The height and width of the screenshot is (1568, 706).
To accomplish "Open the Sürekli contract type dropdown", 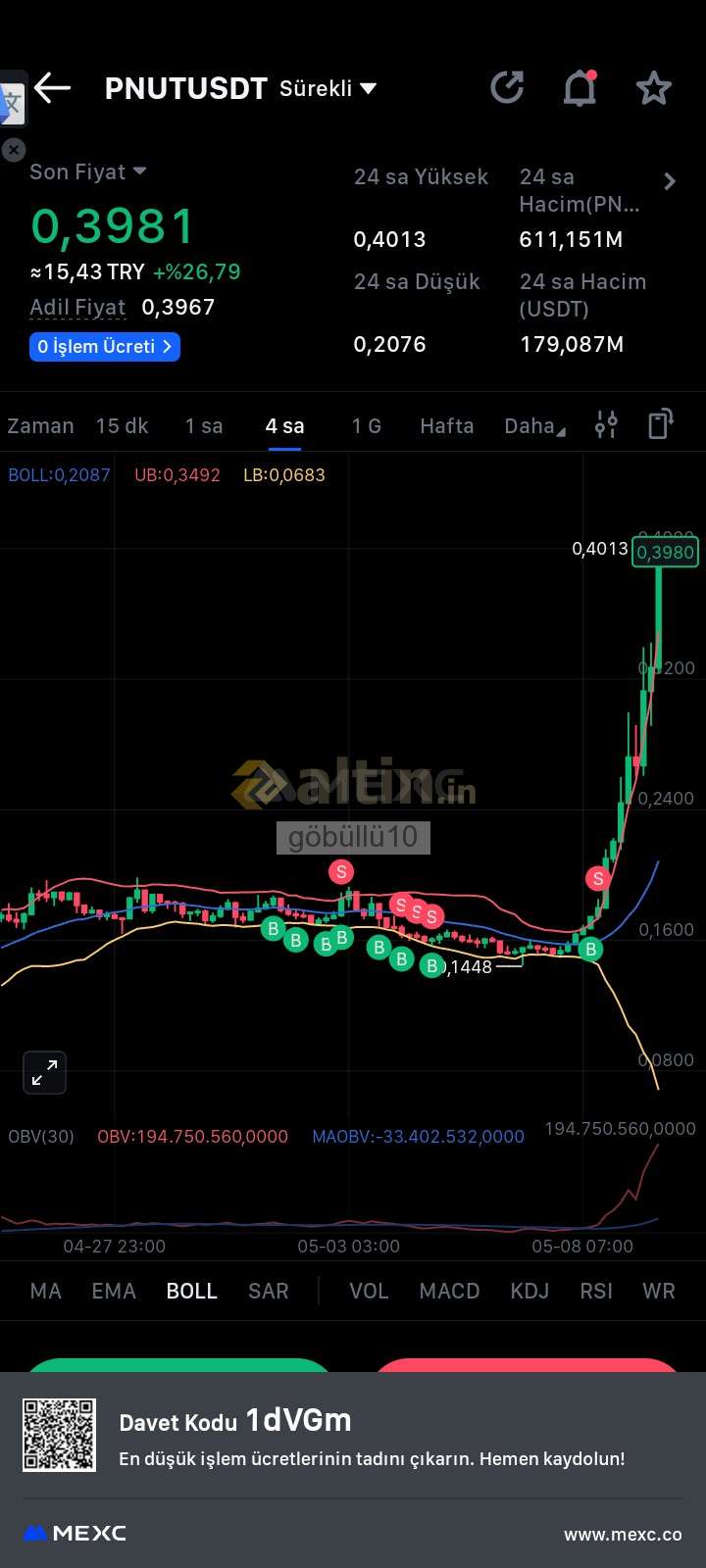I will pos(328,88).
